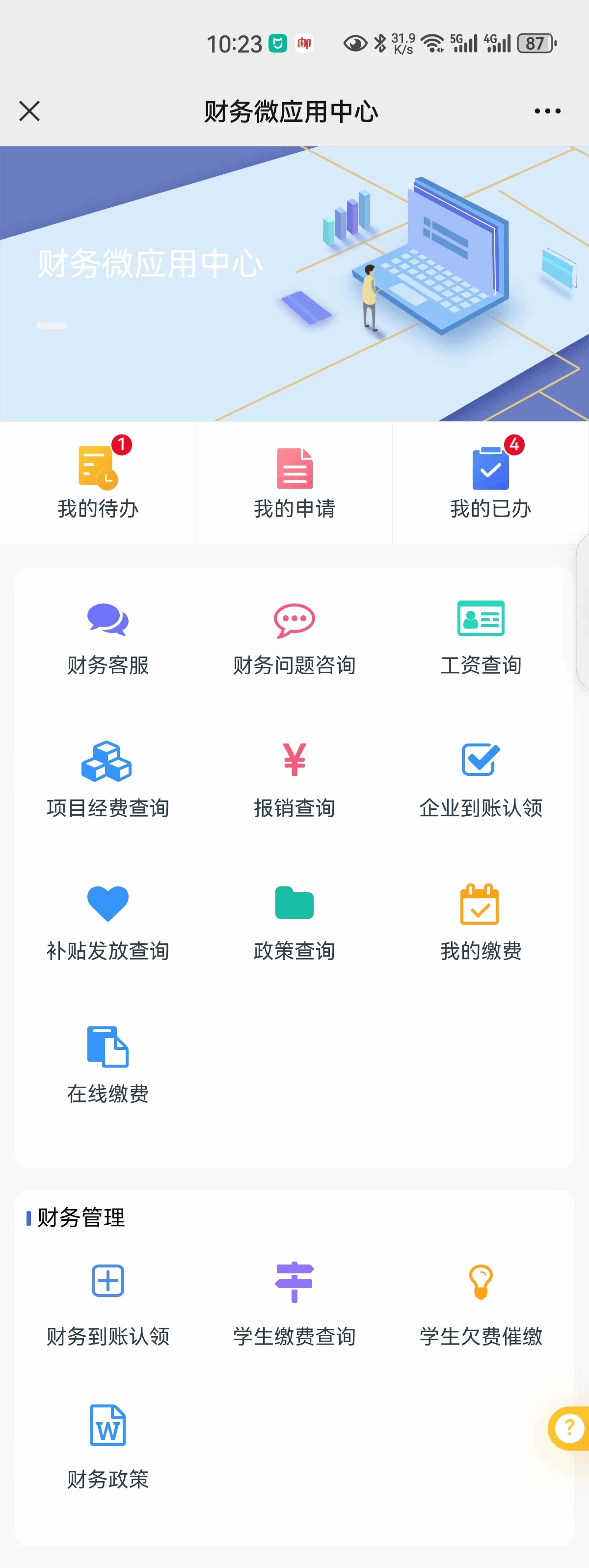Launch 在线缴费 online payment
589x1568 pixels.
coord(107,1066)
